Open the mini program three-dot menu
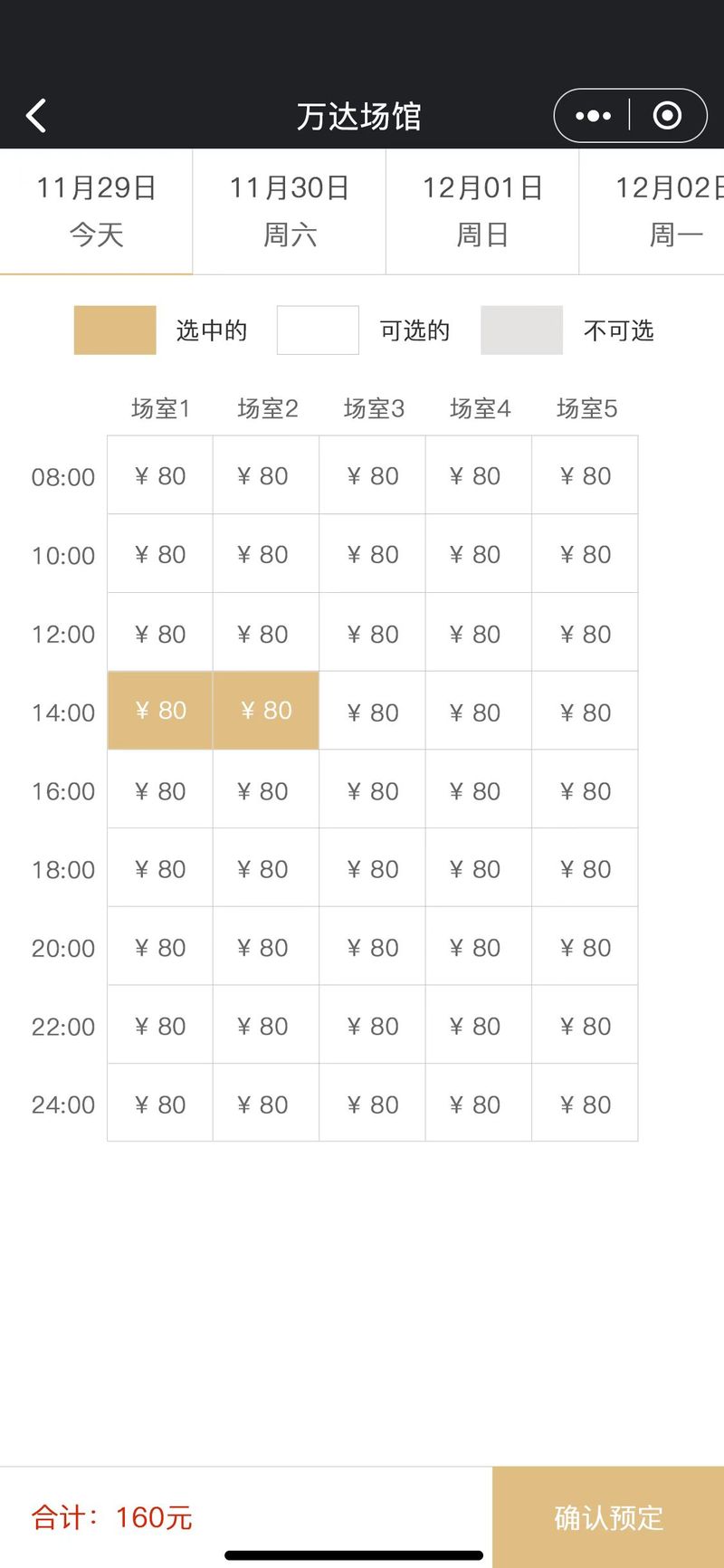 point(593,116)
